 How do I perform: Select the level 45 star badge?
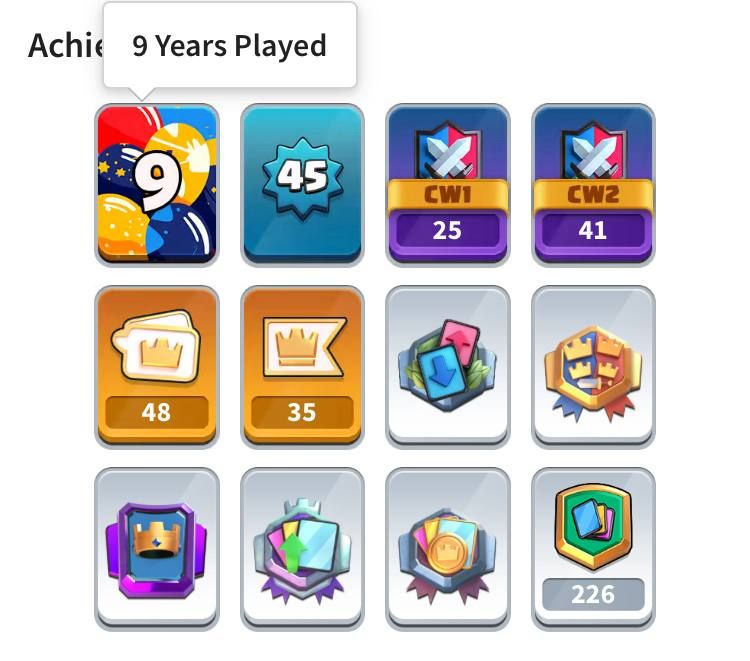click(x=302, y=185)
